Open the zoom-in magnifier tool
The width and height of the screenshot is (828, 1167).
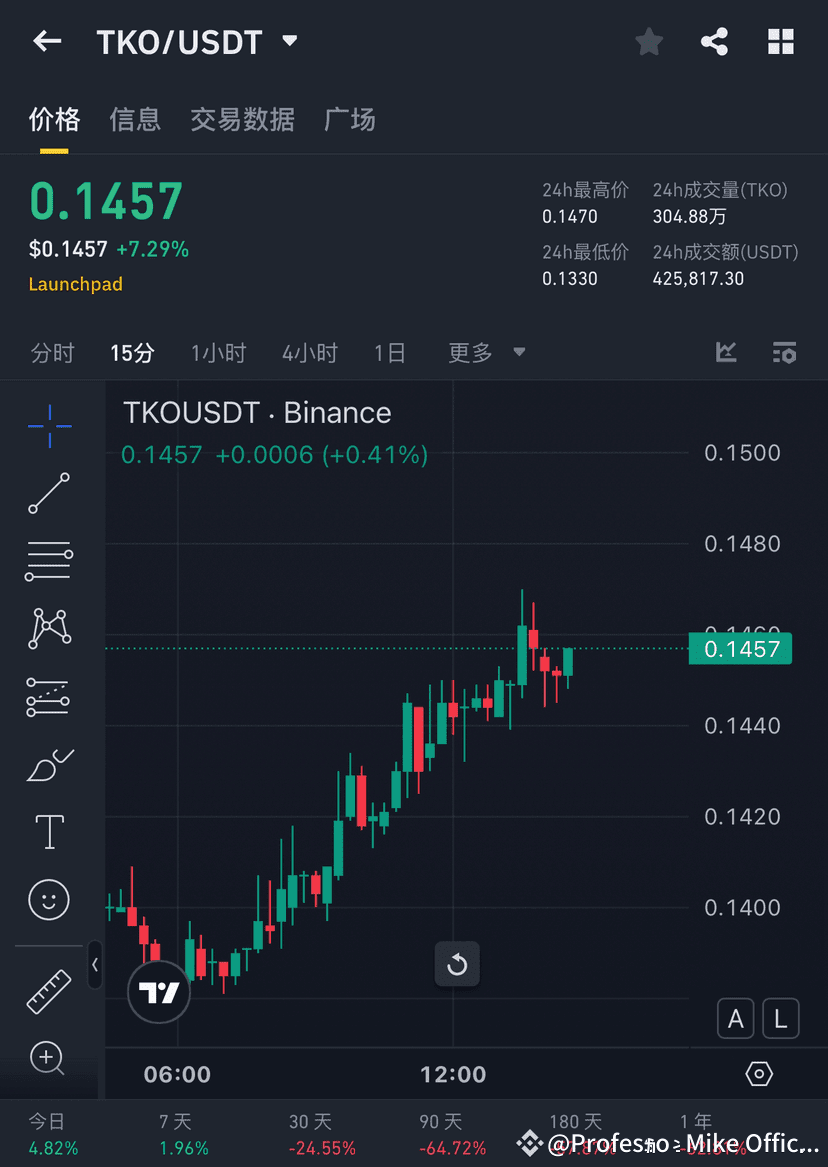pos(49,1057)
